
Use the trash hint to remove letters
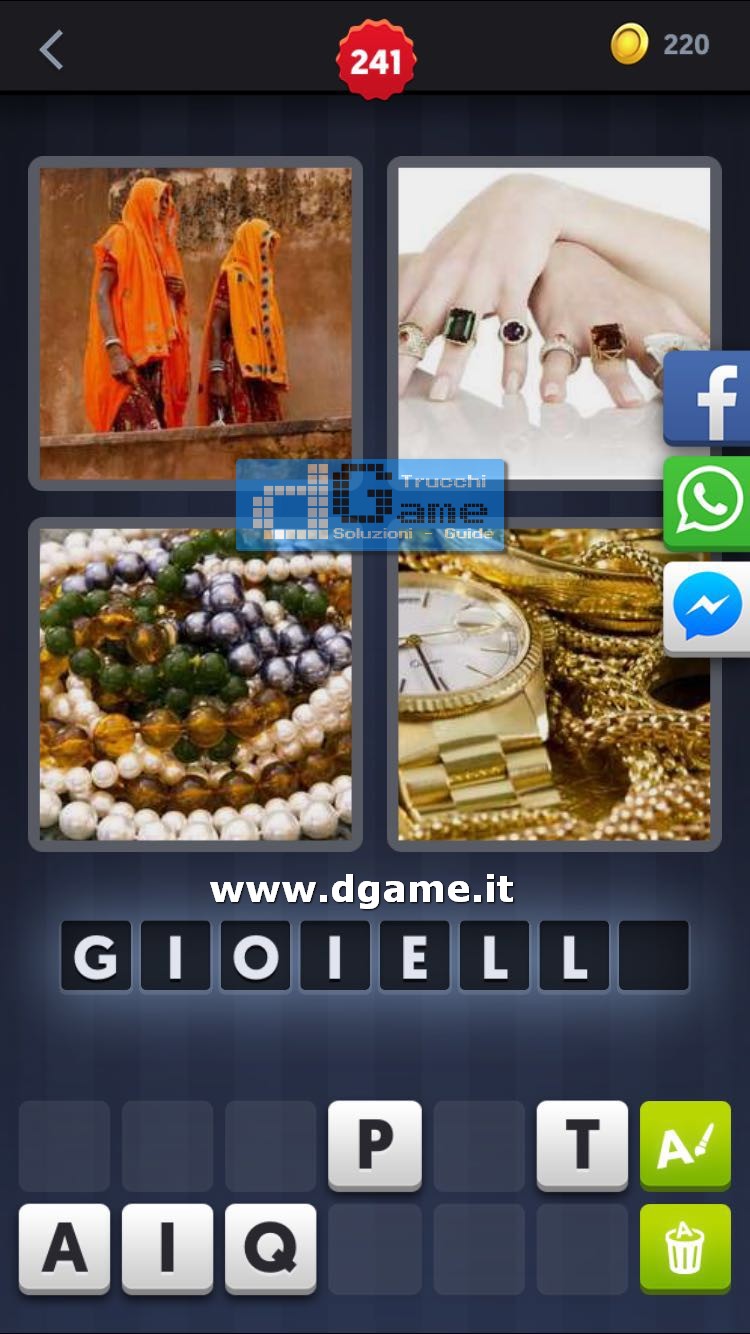pyautogui.click(x=685, y=1248)
